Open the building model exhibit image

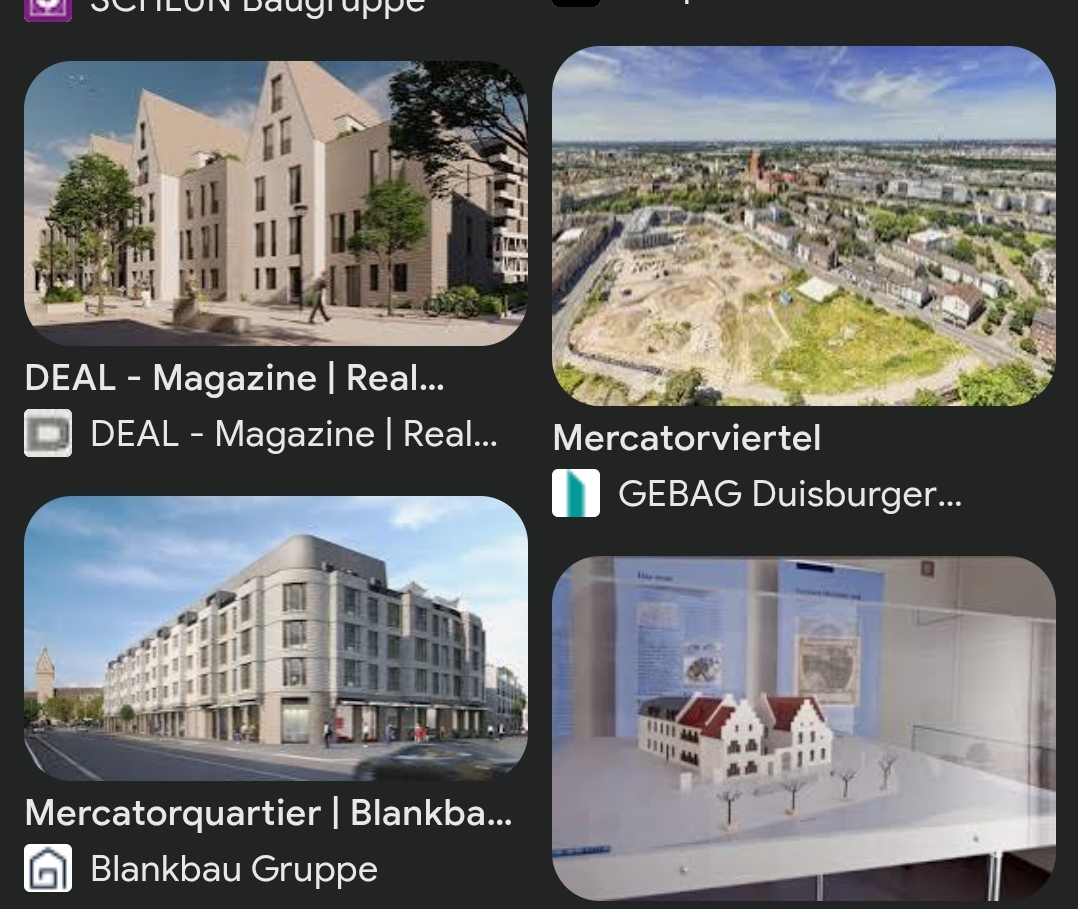coord(803,728)
